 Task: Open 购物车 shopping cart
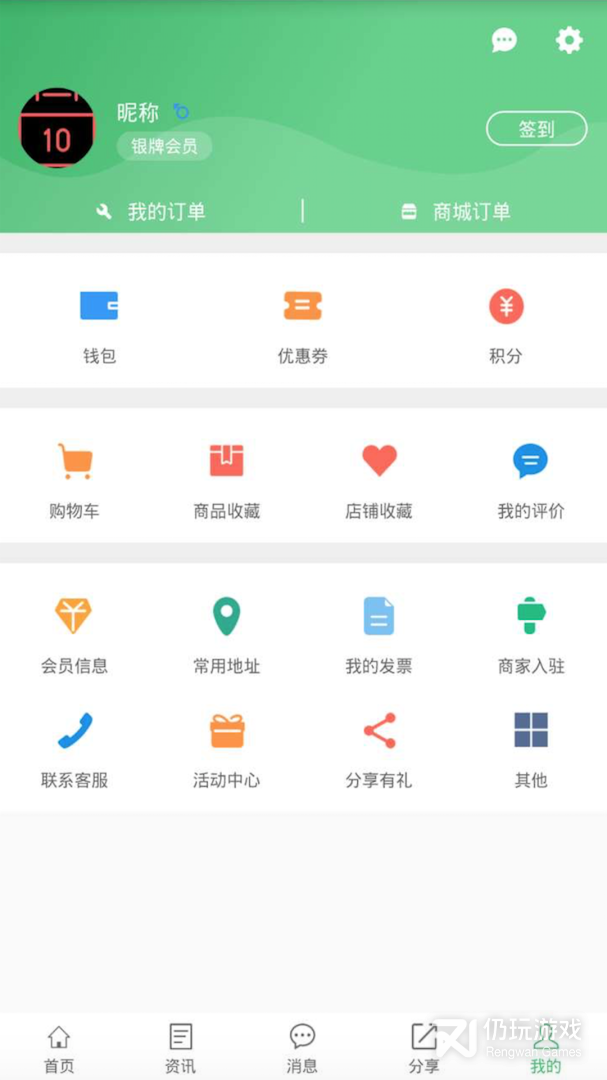pos(75,478)
